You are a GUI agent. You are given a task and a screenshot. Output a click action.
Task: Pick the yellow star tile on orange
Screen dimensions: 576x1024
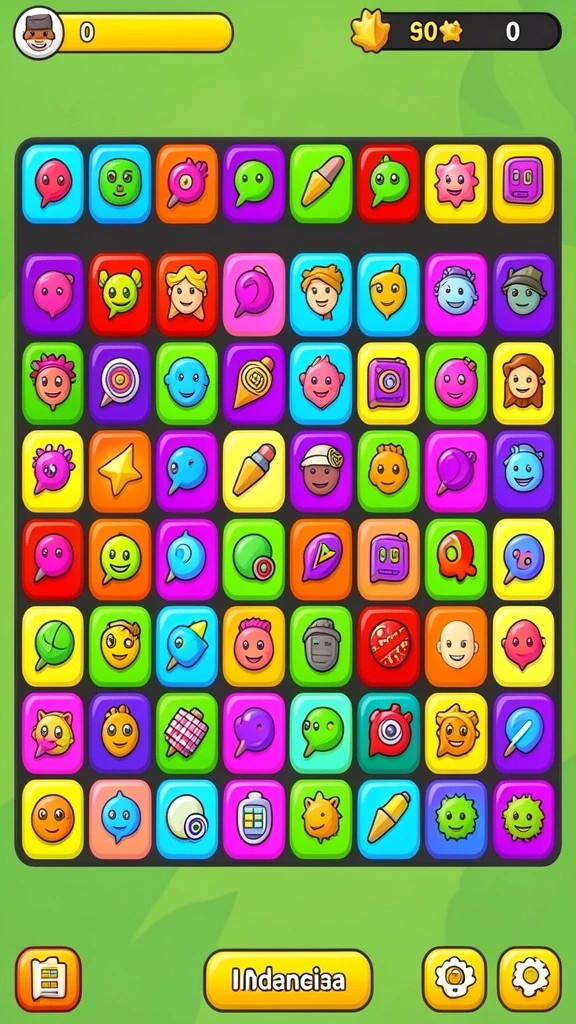[120, 471]
